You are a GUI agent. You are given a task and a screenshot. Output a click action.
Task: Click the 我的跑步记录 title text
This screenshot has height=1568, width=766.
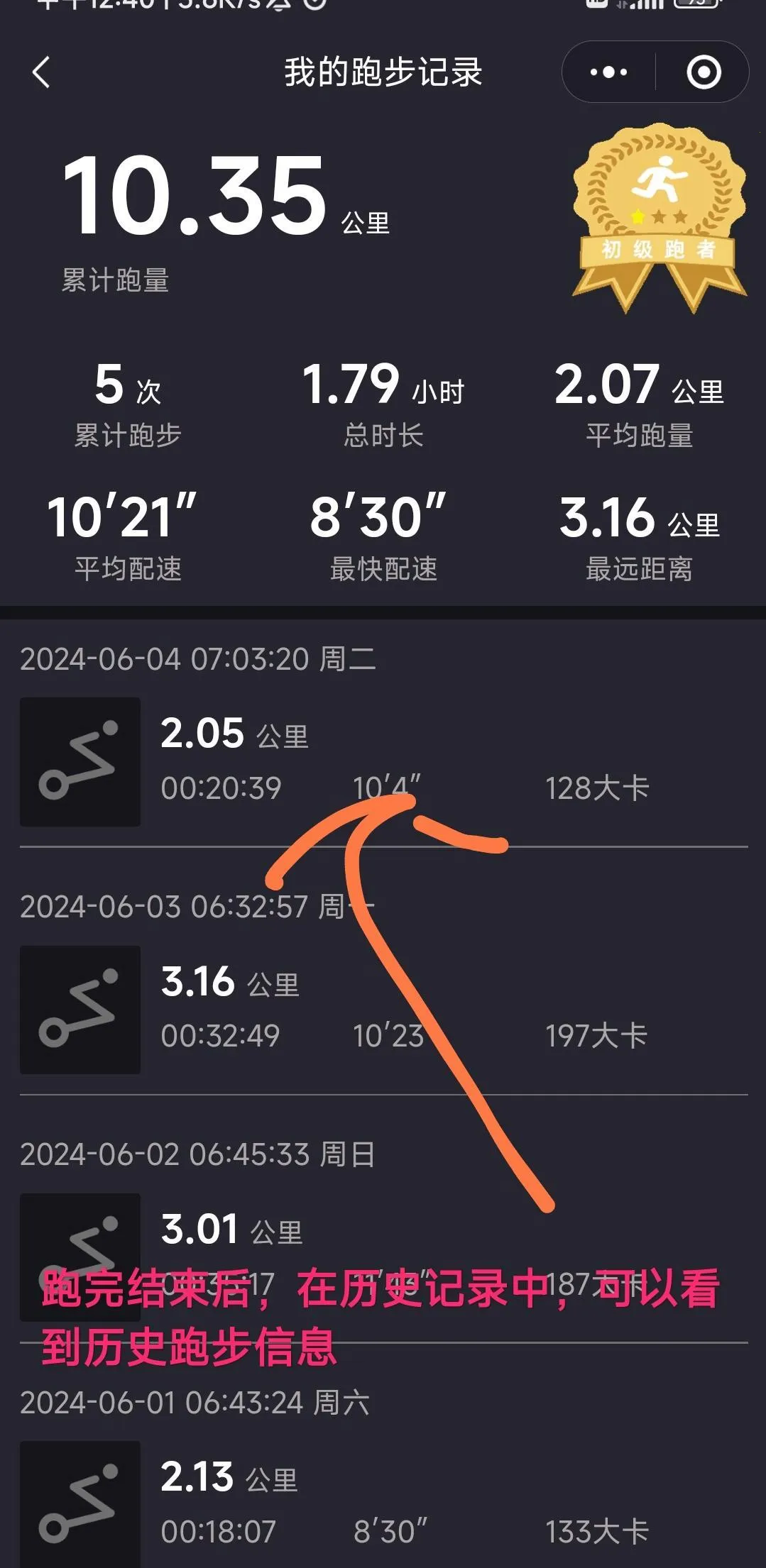382,71
